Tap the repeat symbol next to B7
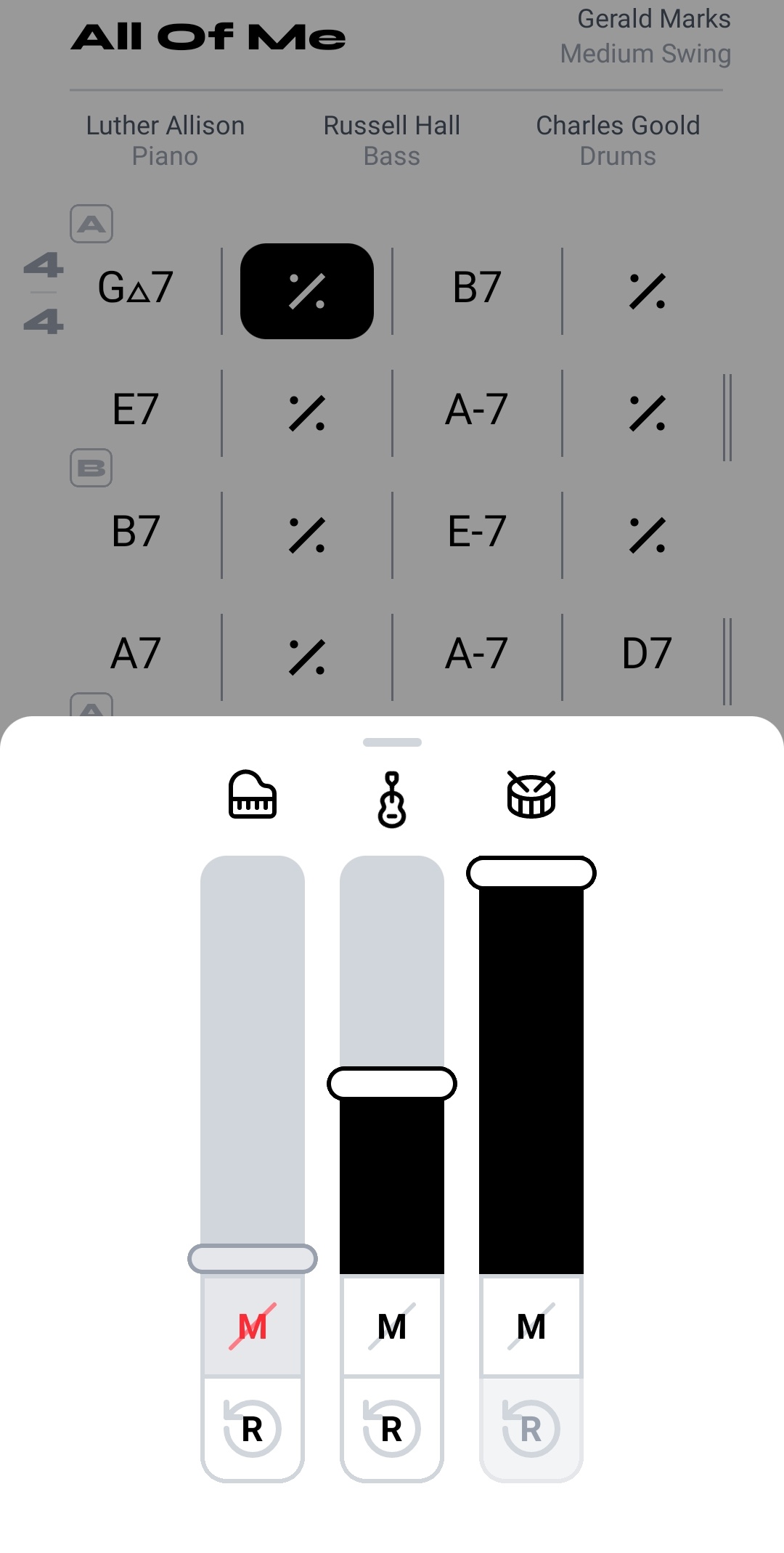 pyautogui.click(x=648, y=289)
